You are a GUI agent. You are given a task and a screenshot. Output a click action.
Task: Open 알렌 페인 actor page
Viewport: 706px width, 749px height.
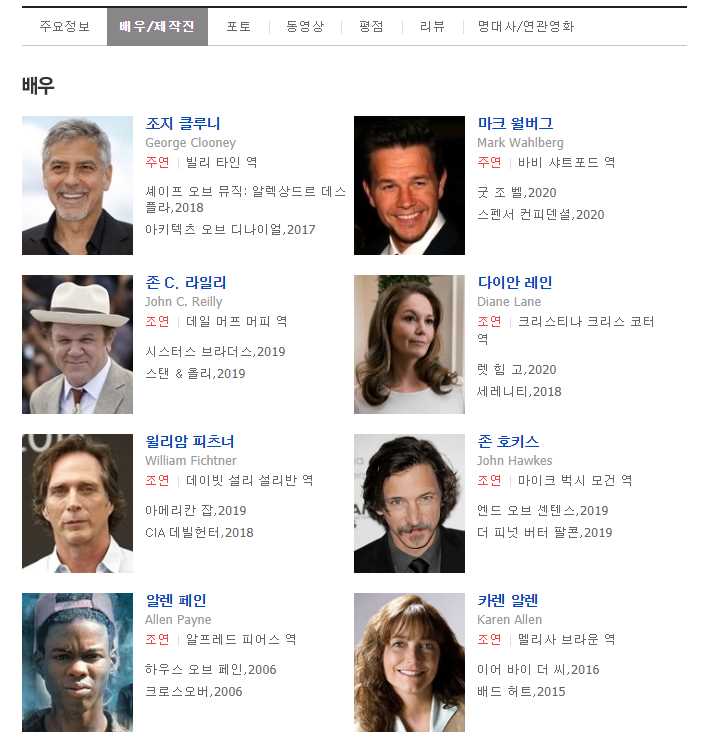pyautogui.click(x=175, y=601)
